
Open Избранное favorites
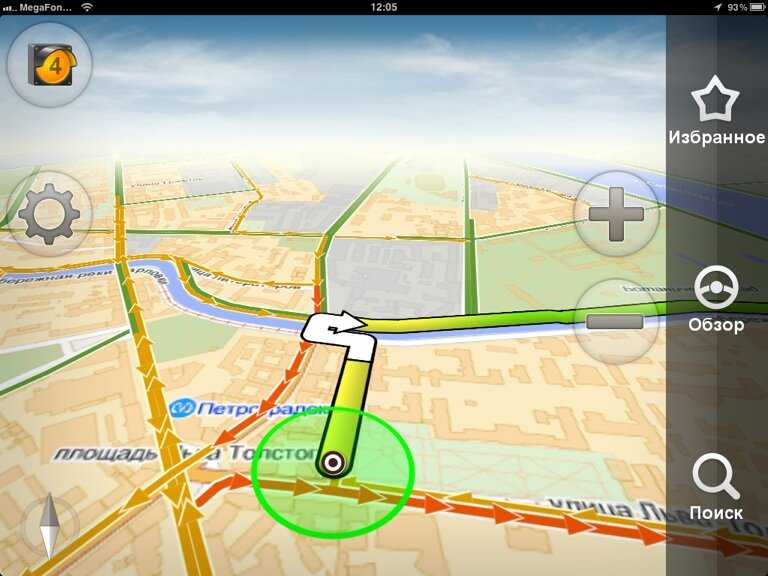pos(716,112)
